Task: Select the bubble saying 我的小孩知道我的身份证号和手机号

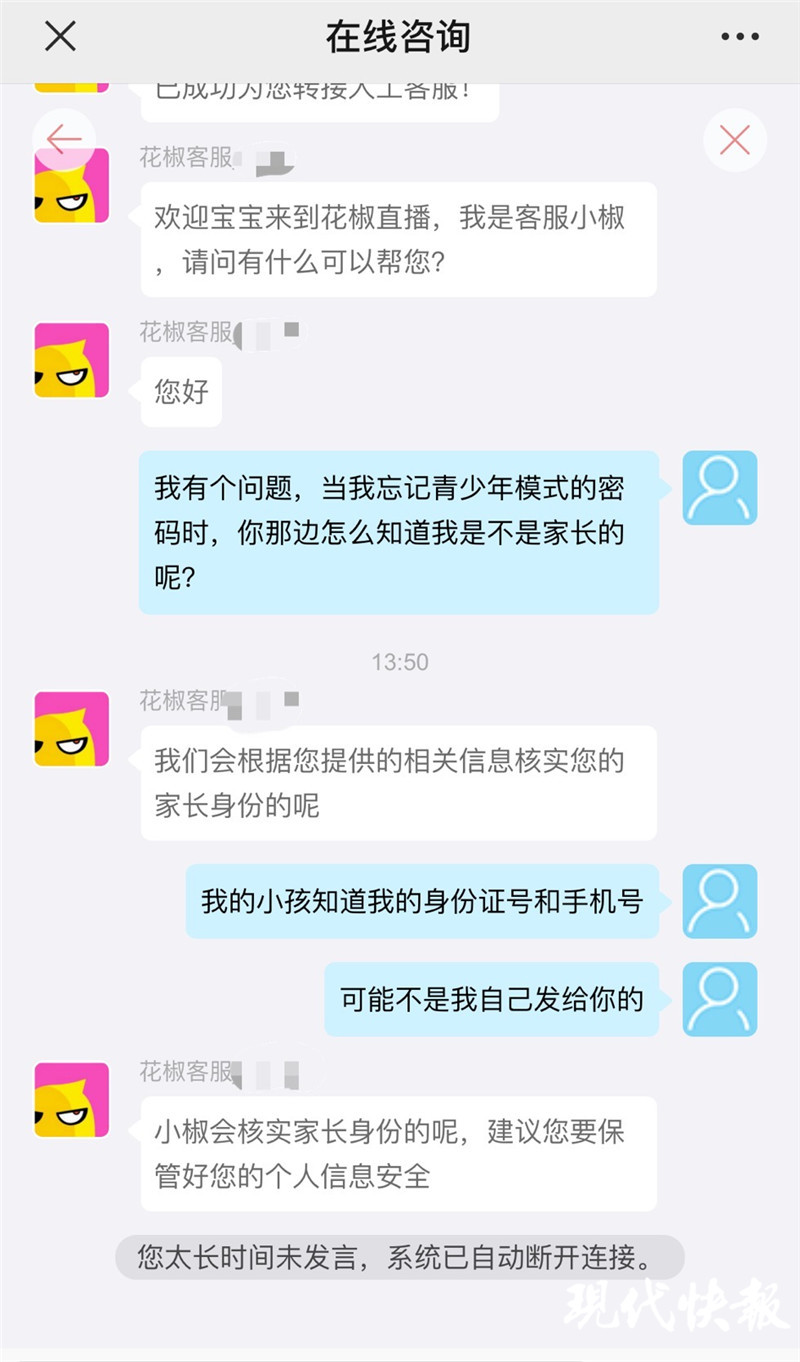Action: pyautogui.click(x=427, y=902)
